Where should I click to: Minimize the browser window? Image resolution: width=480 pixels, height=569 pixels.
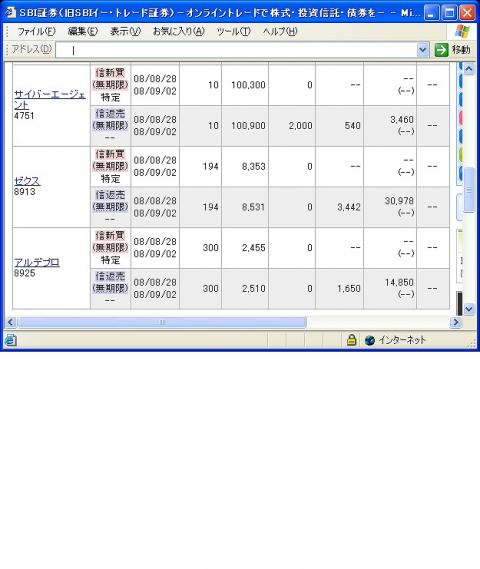click(x=431, y=13)
